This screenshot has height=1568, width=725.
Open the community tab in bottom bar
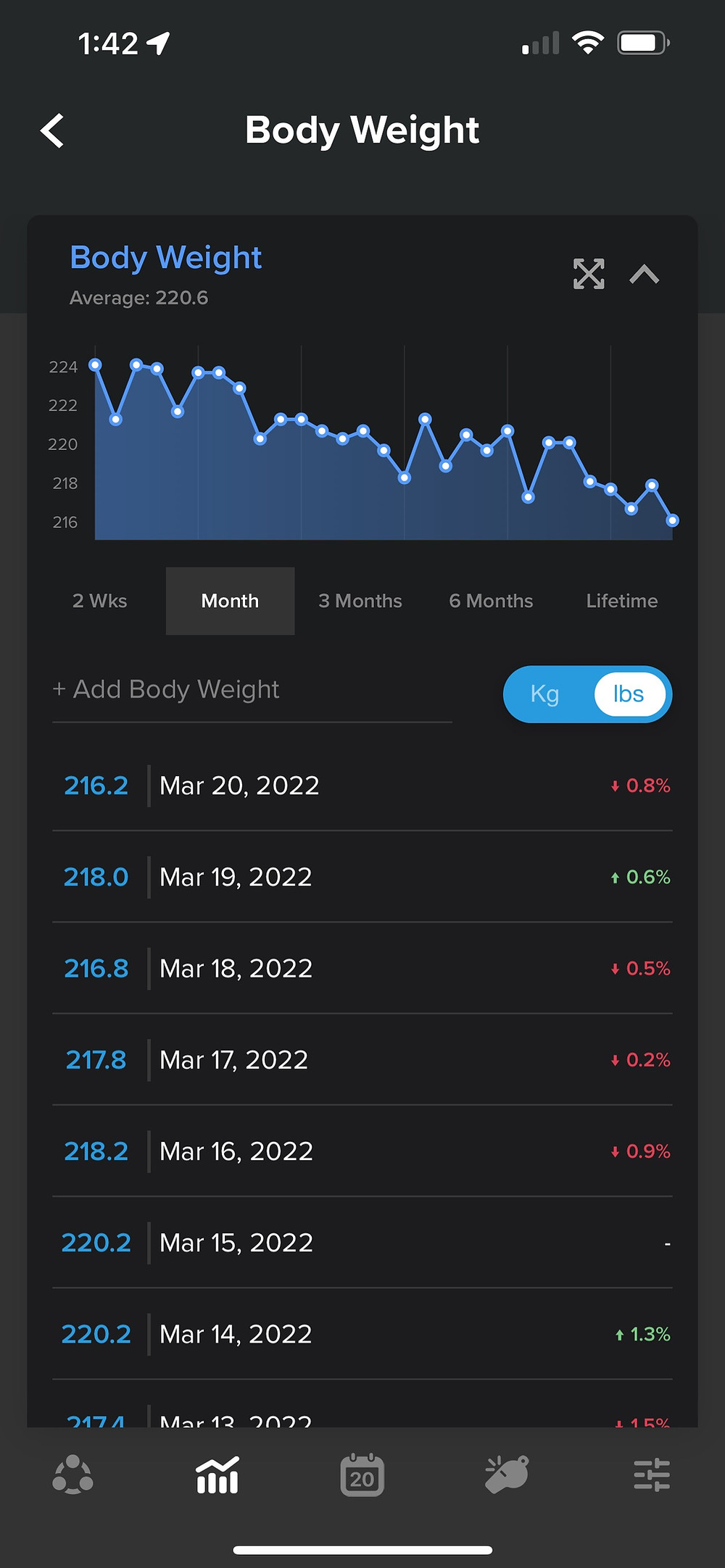[x=72, y=1474]
